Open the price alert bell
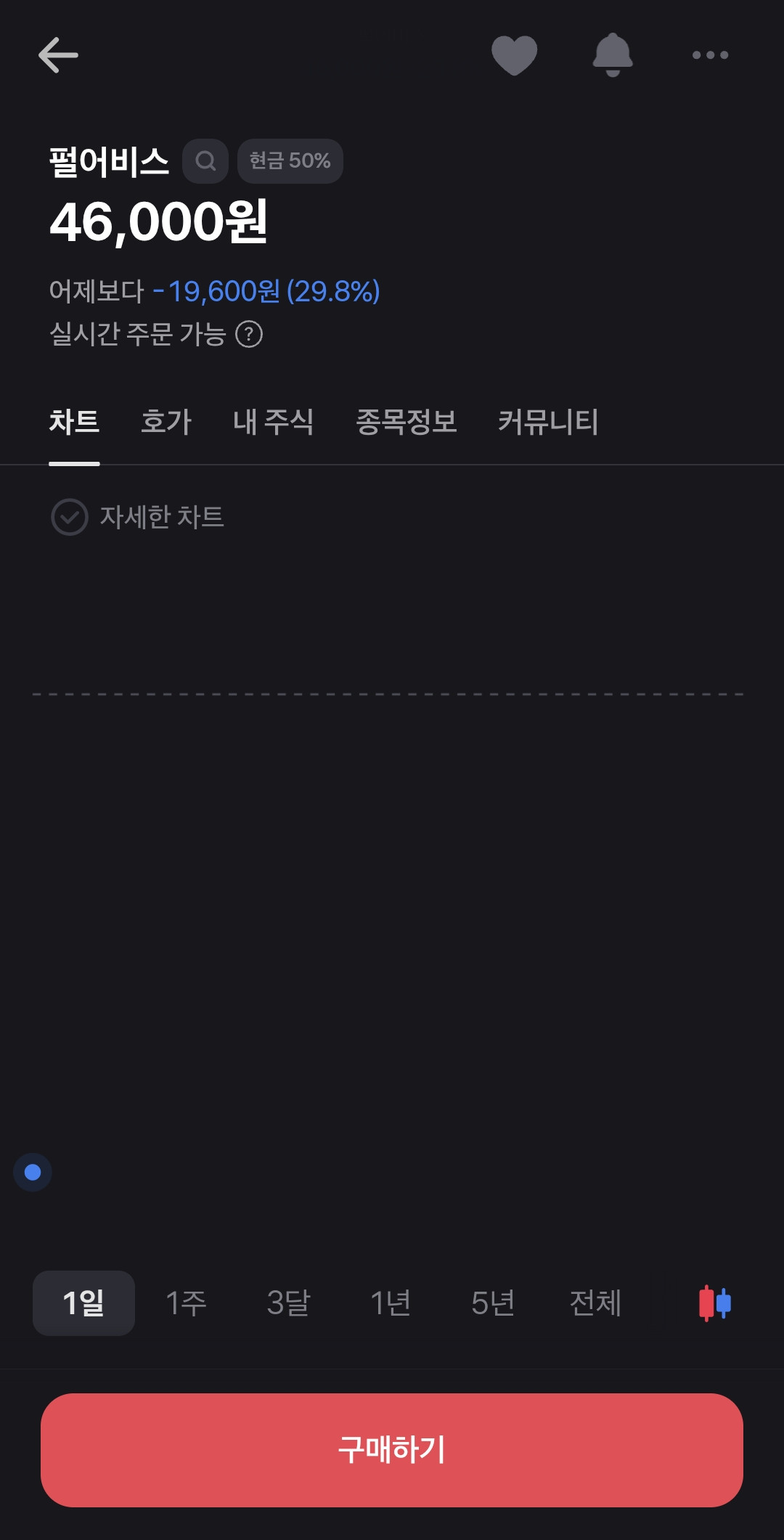This screenshot has height=1540, width=784. pos(613,55)
